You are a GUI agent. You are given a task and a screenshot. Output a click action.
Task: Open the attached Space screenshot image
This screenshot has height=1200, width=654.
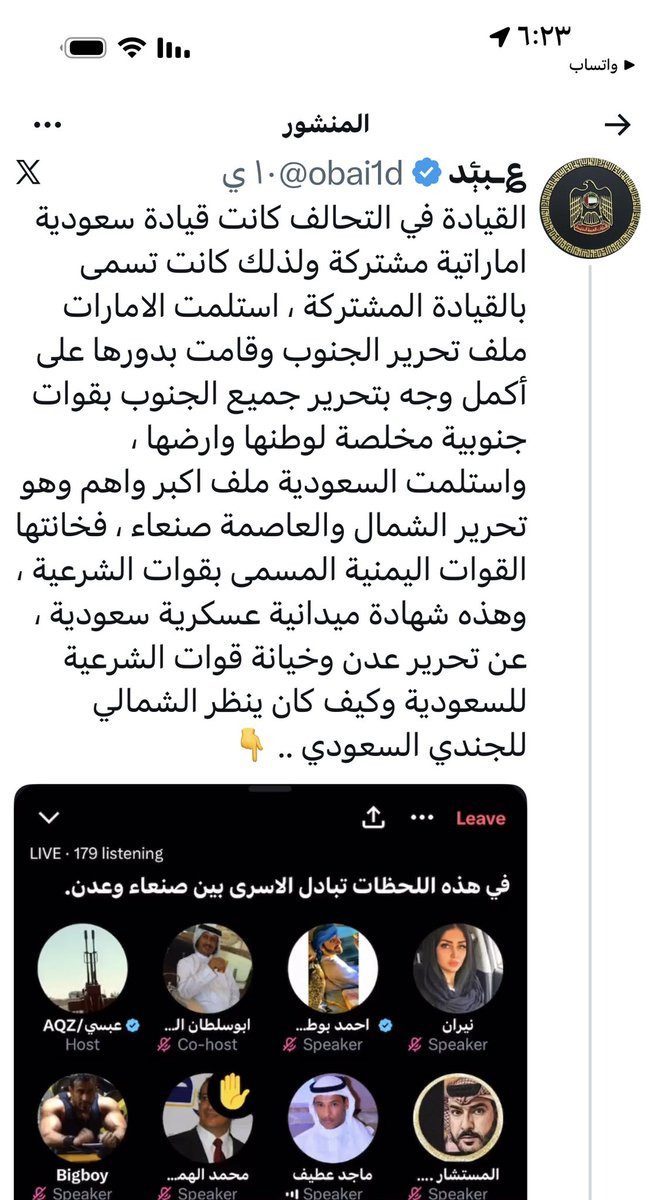pyautogui.click(x=270, y=992)
